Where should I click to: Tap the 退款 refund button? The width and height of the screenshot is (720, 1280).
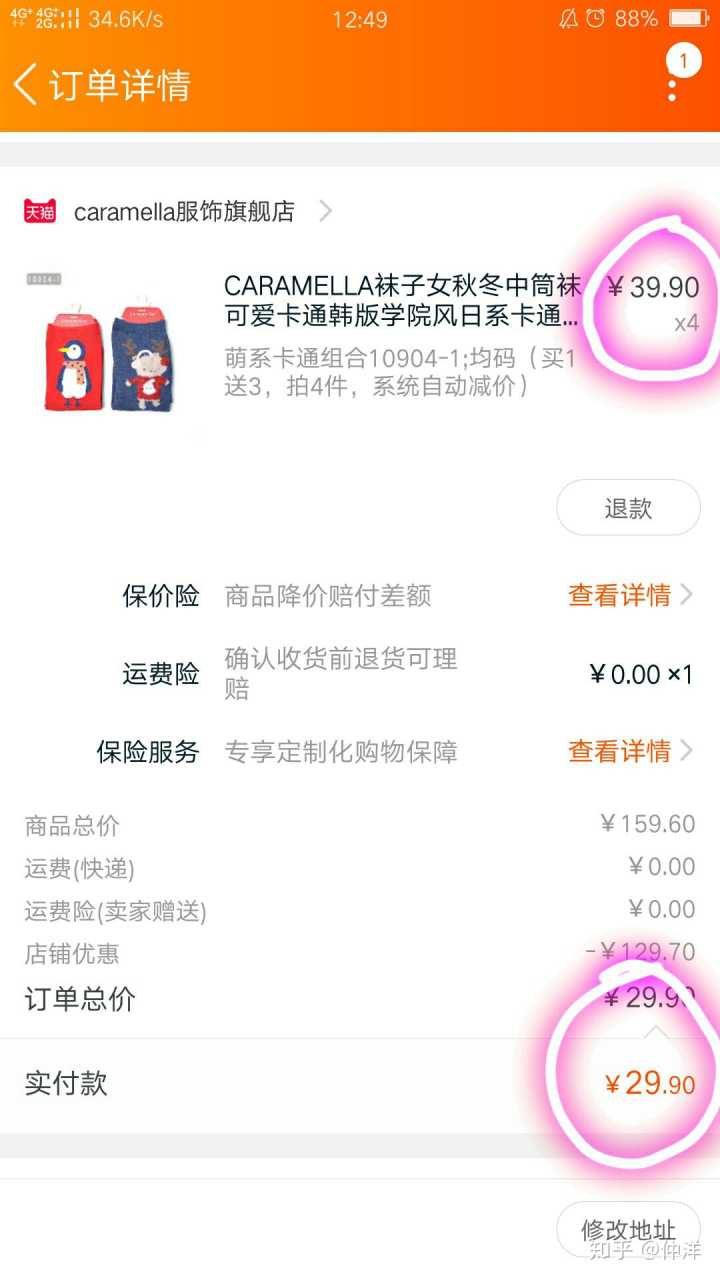pos(628,508)
